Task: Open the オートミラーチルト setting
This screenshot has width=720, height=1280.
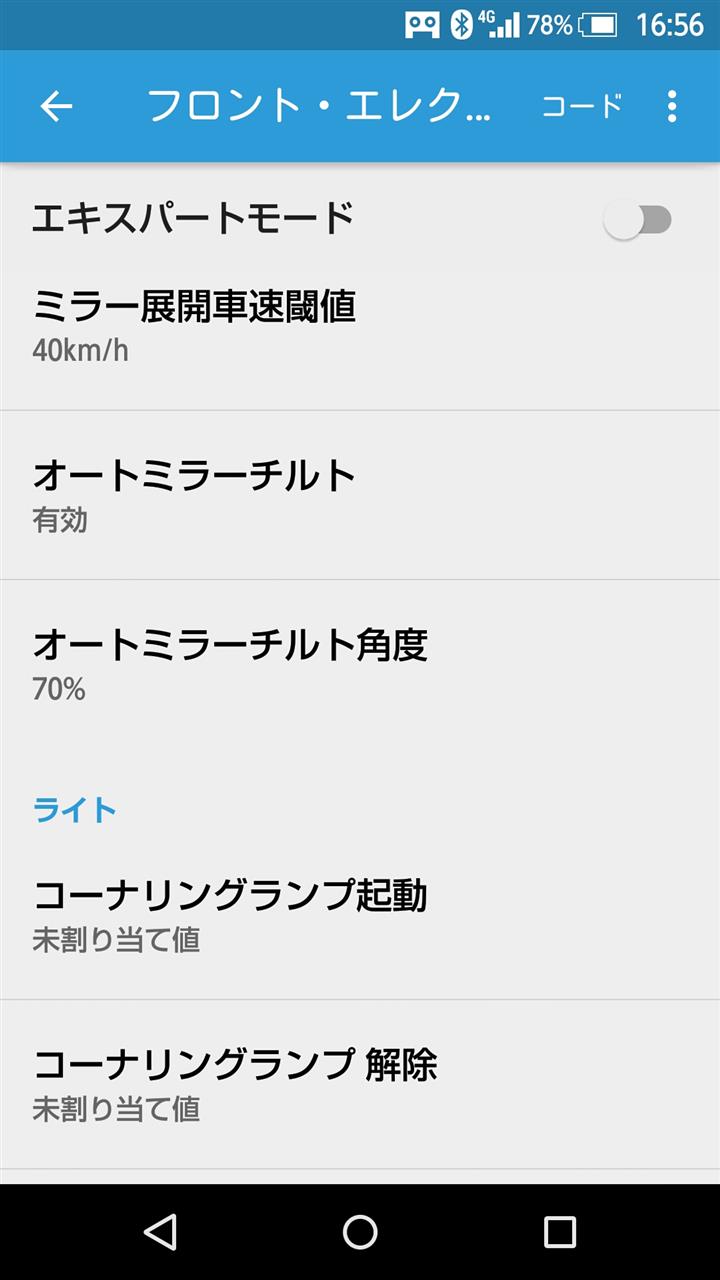Action: point(360,495)
